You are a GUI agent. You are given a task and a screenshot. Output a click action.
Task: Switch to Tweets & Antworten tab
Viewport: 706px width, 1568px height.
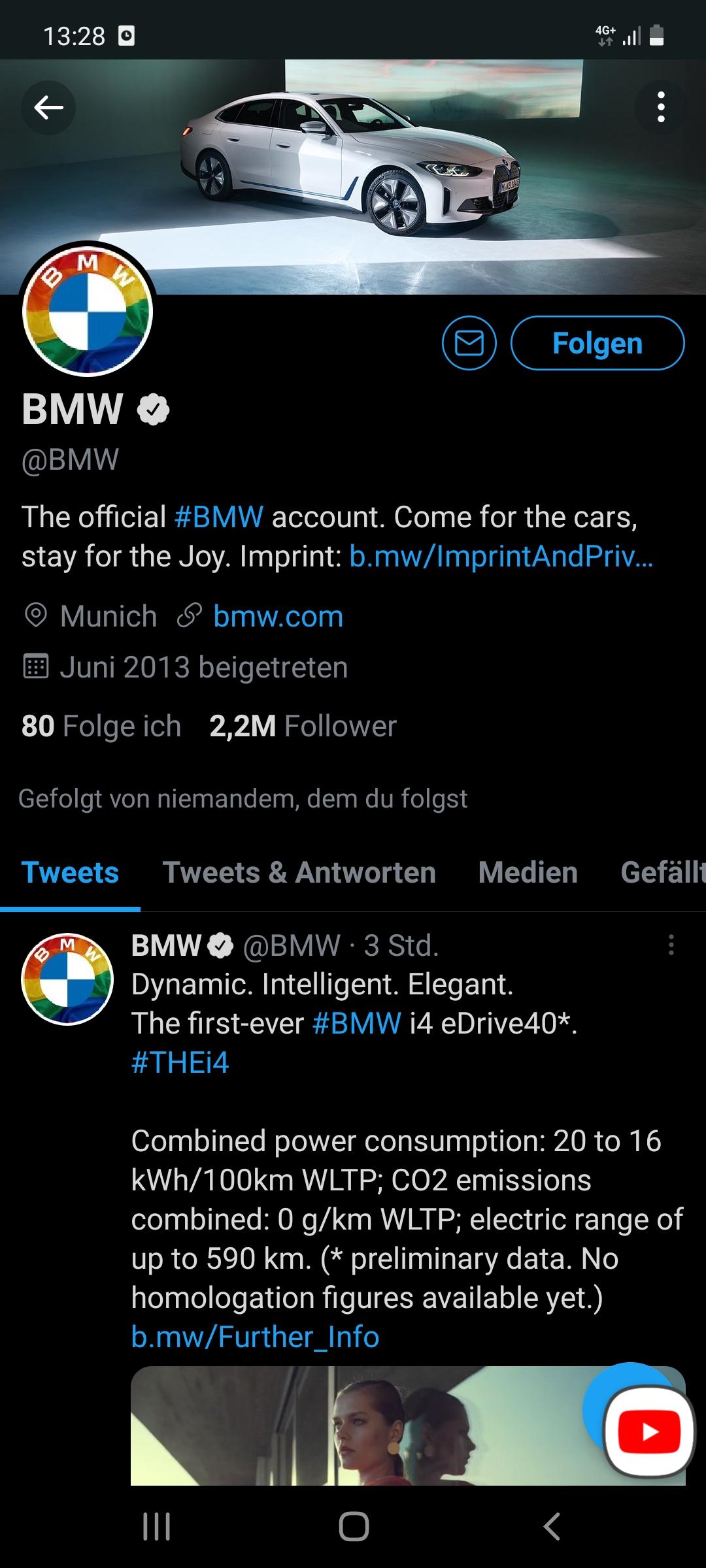click(x=299, y=873)
